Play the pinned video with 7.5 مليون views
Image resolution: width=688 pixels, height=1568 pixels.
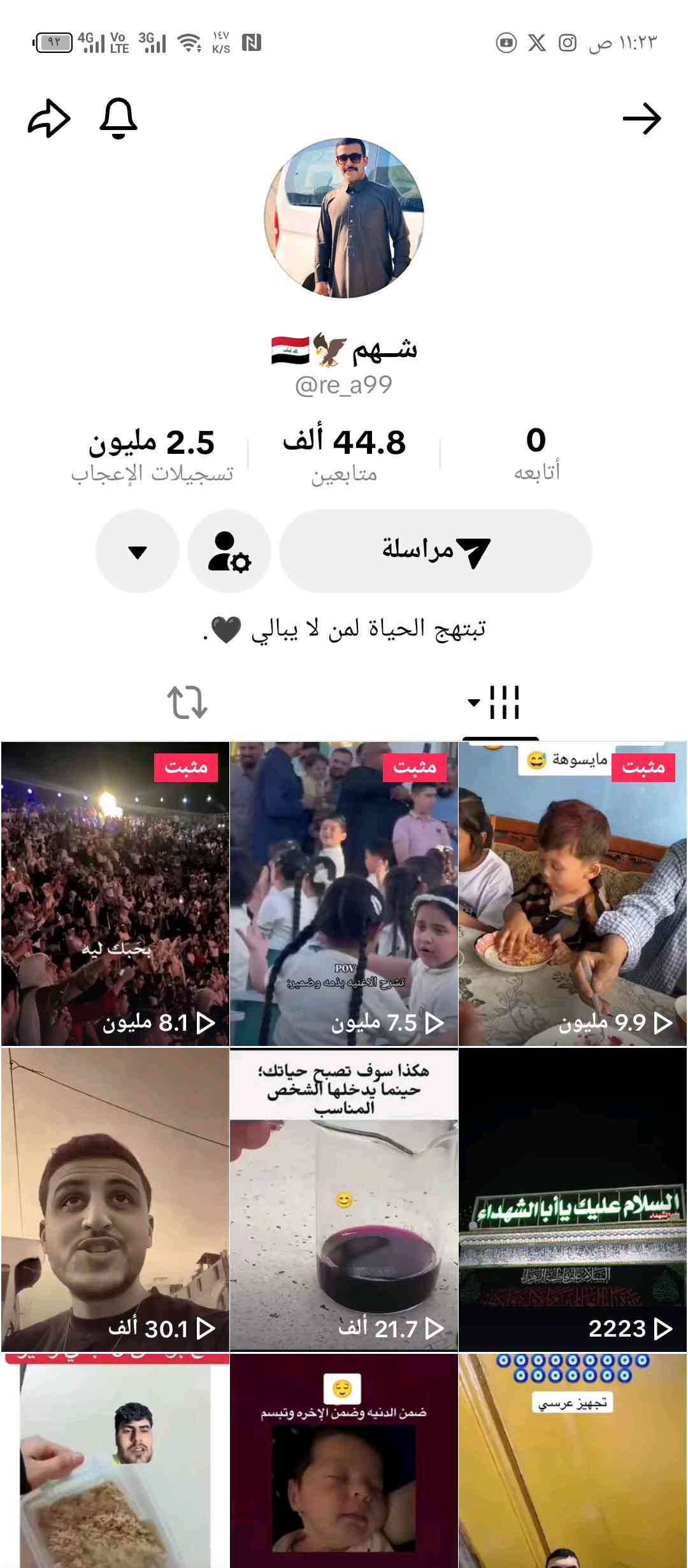click(x=344, y=894)
